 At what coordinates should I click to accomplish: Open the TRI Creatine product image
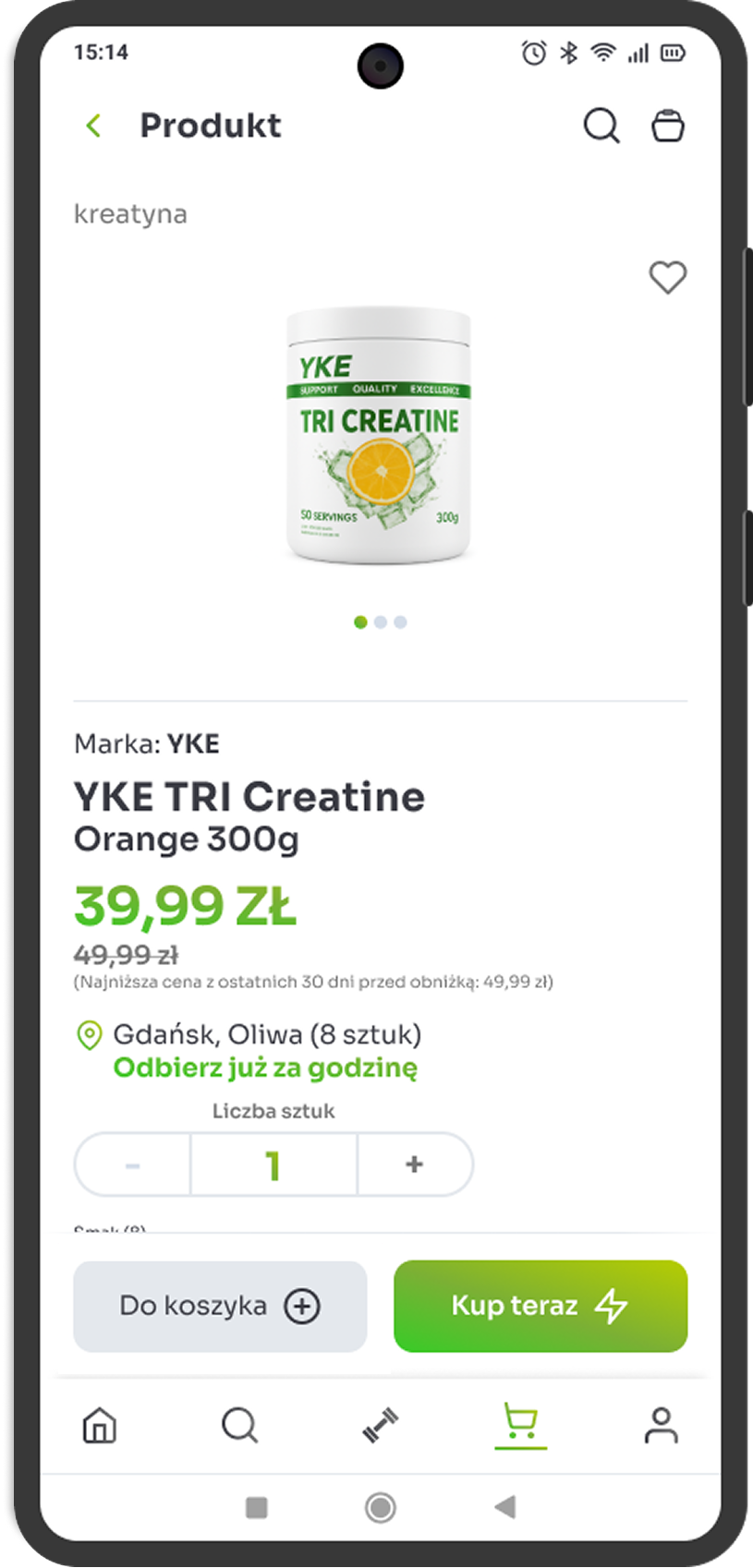[379, 436]
